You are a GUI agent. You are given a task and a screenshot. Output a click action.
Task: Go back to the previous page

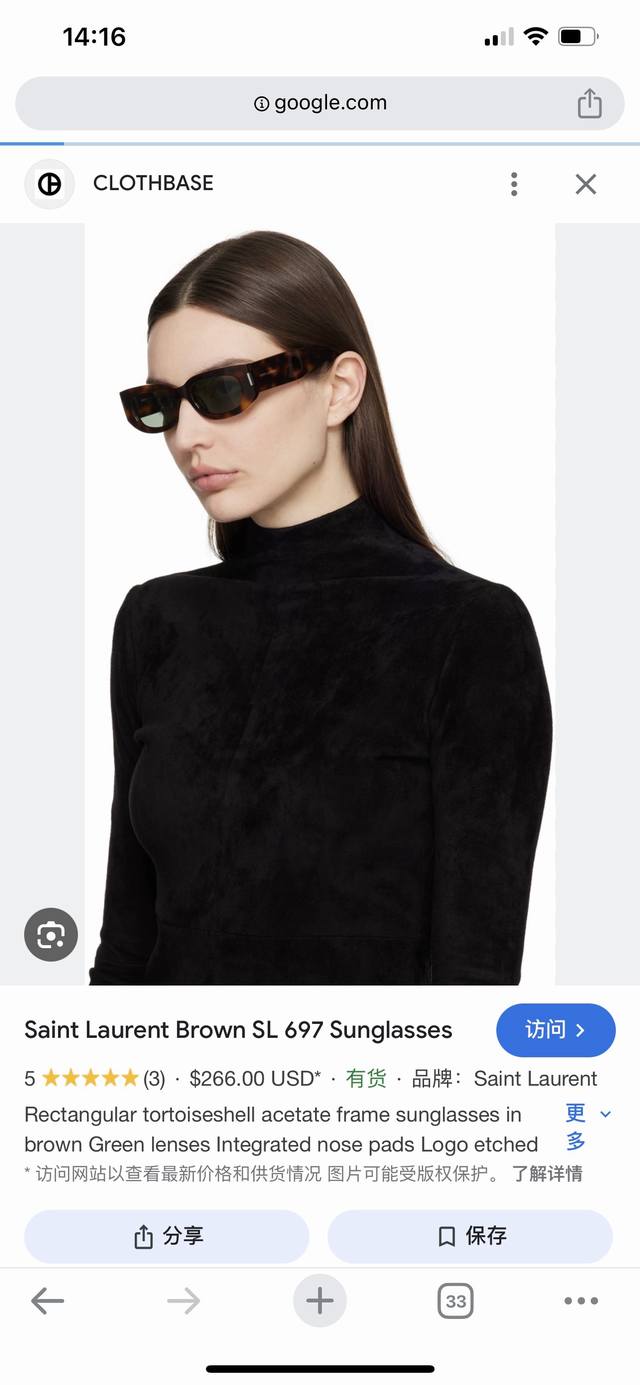(x=47, y=1301)
